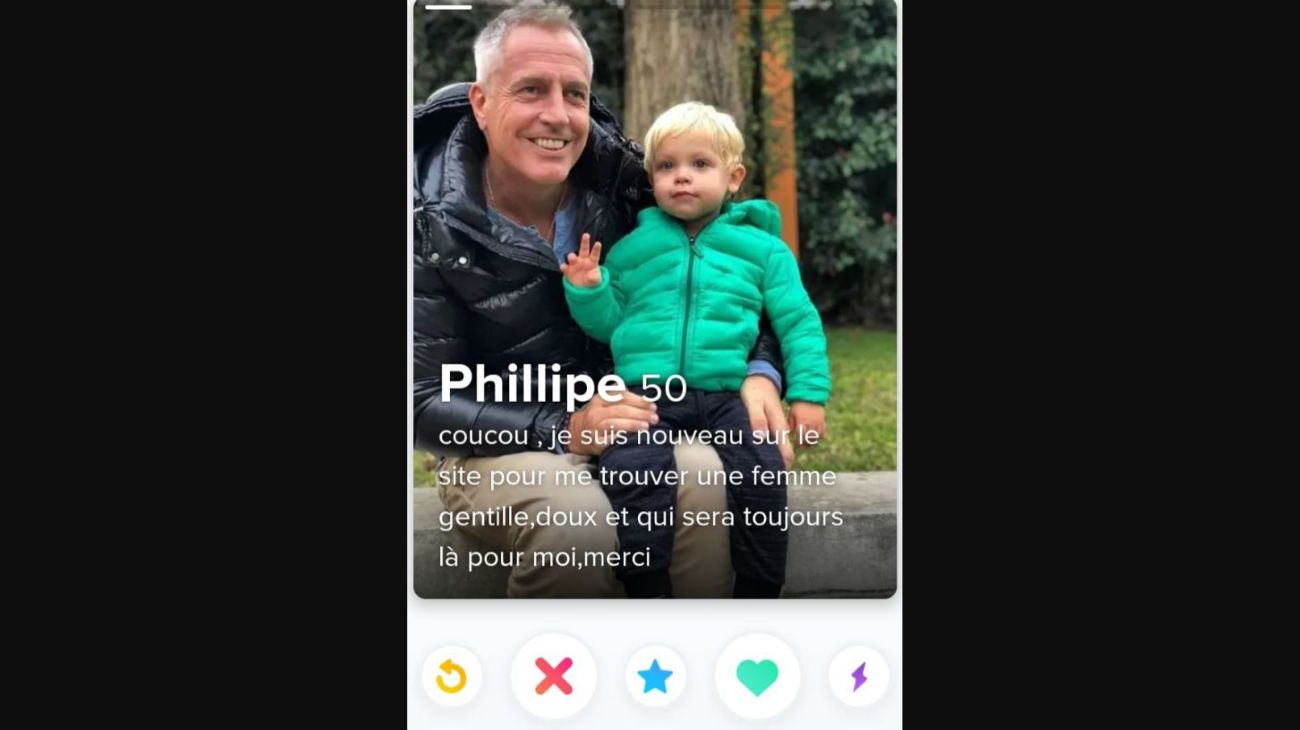Like Phillipe's profile with the green heart
Screen dimensions: 1300x730
coord(757,677)
